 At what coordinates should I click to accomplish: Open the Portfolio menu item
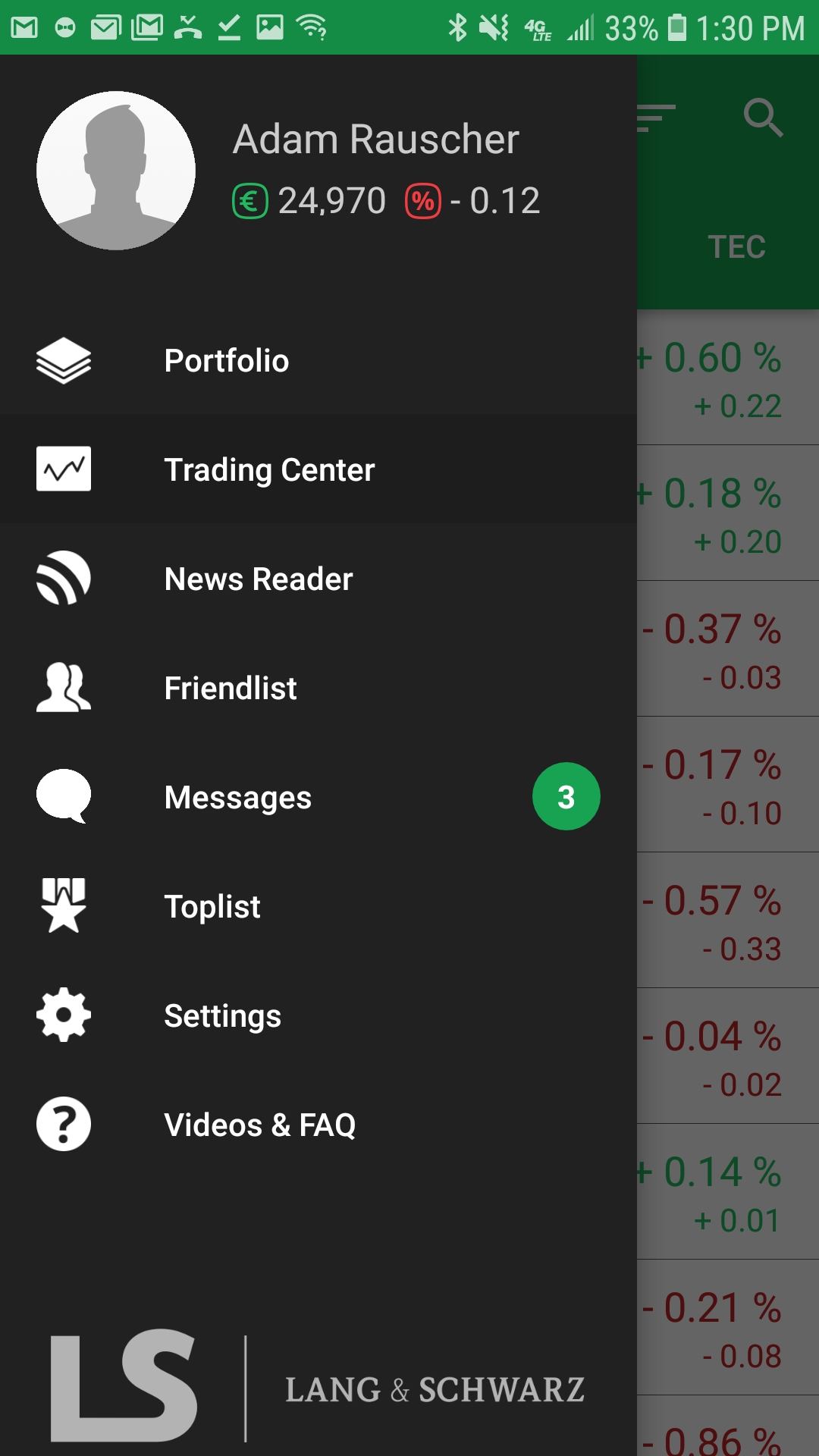[x=318, y=360]
